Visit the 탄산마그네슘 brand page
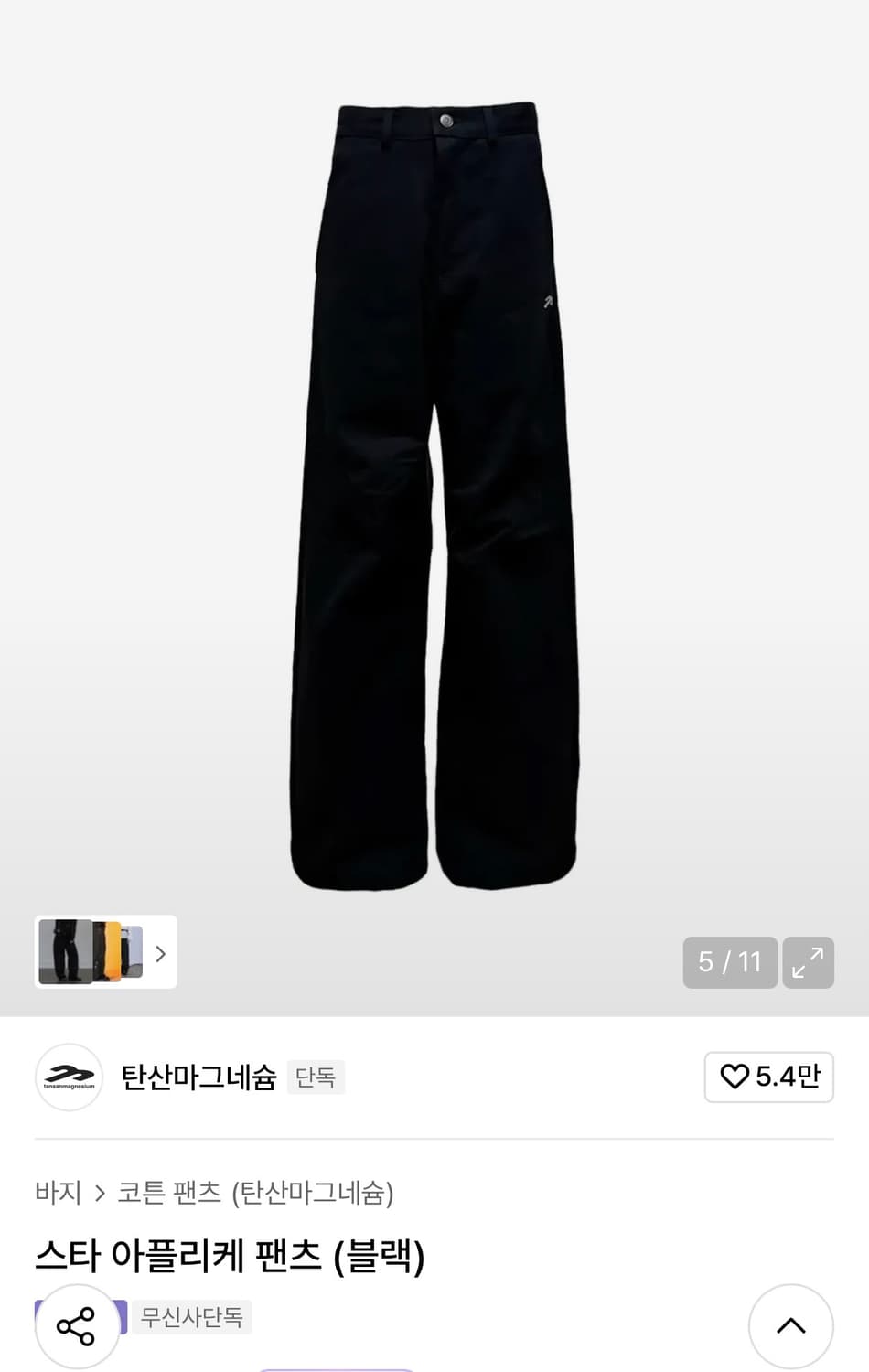Screen dimensions: 869x1372 pos(198,1077)
